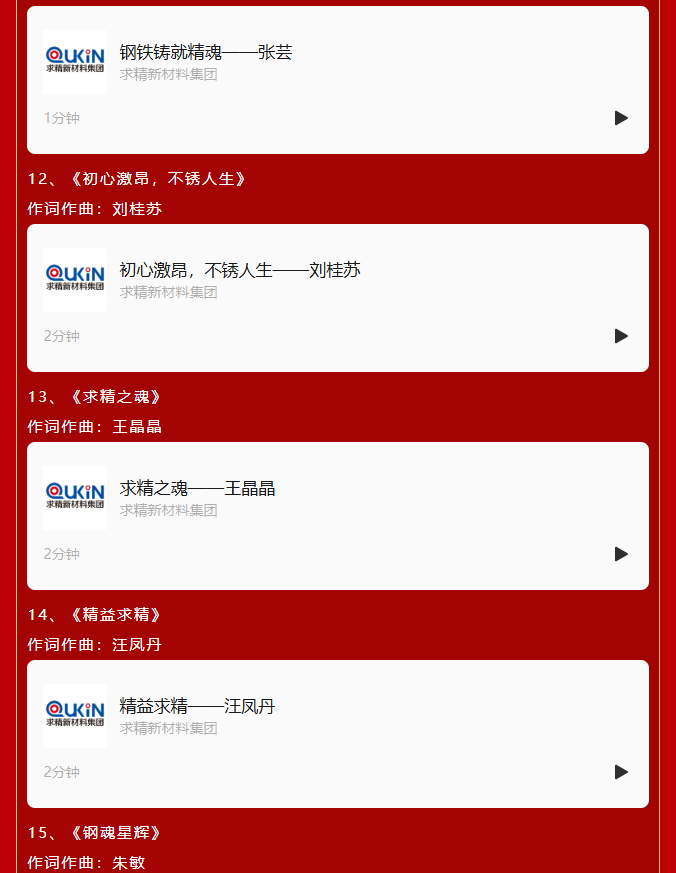Play 求精之魂 by 王晶晶
676x873 pixels.
pyautogui.click(x=621, y=554)
